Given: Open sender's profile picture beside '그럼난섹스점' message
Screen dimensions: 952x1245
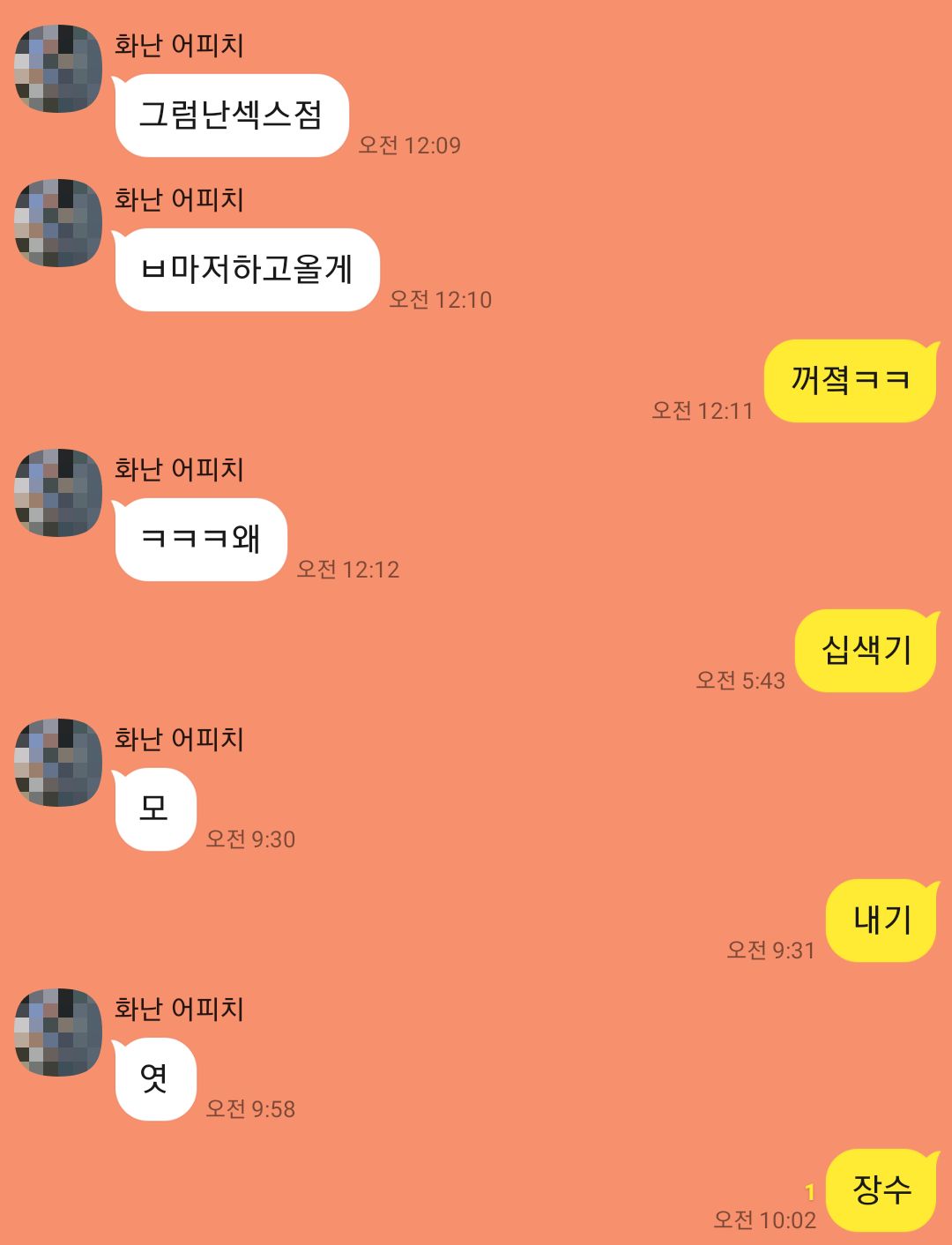Looking at the screenshot, I should tap(58, 69).
